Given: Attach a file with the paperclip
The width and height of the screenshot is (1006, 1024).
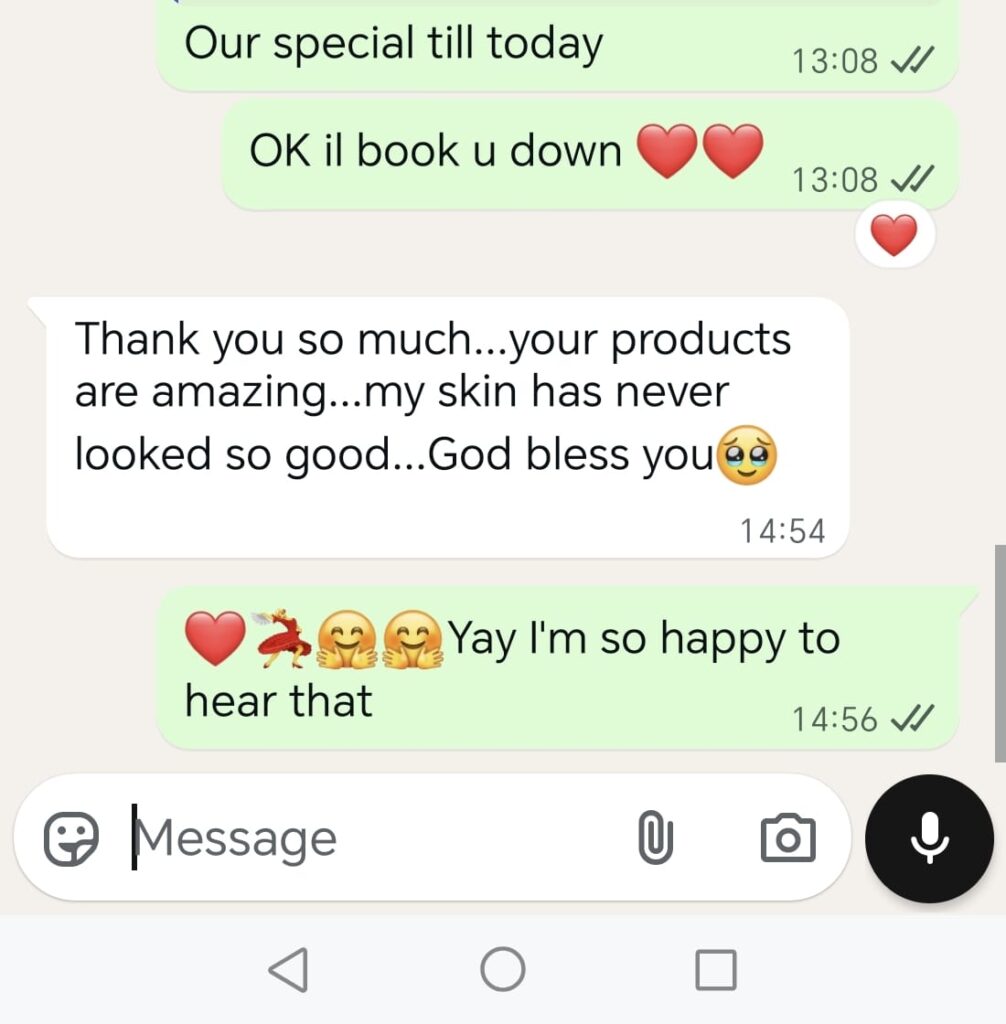Looking at the screenshot, I should pos(655,838).
